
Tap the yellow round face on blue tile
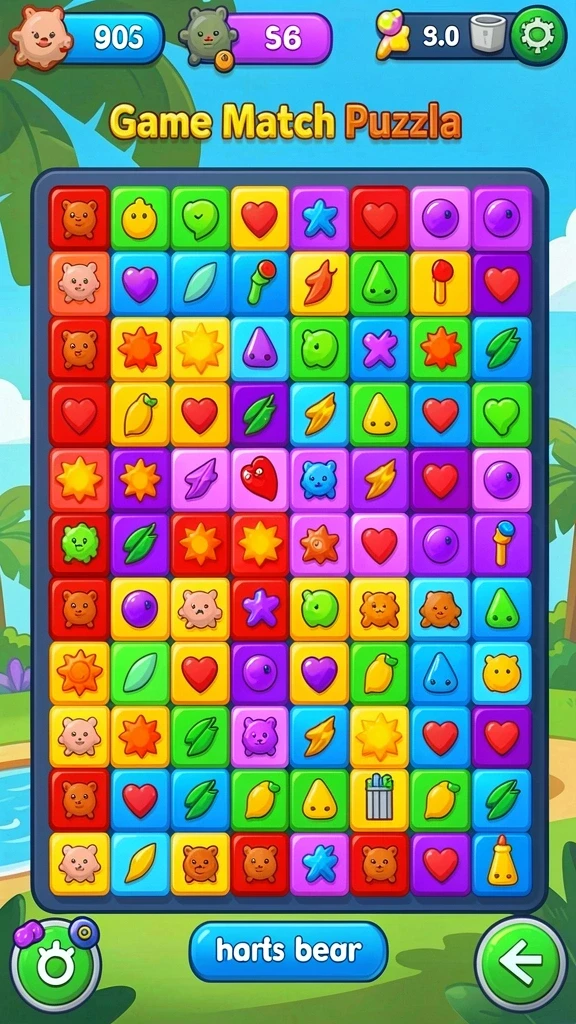point(502,673)
